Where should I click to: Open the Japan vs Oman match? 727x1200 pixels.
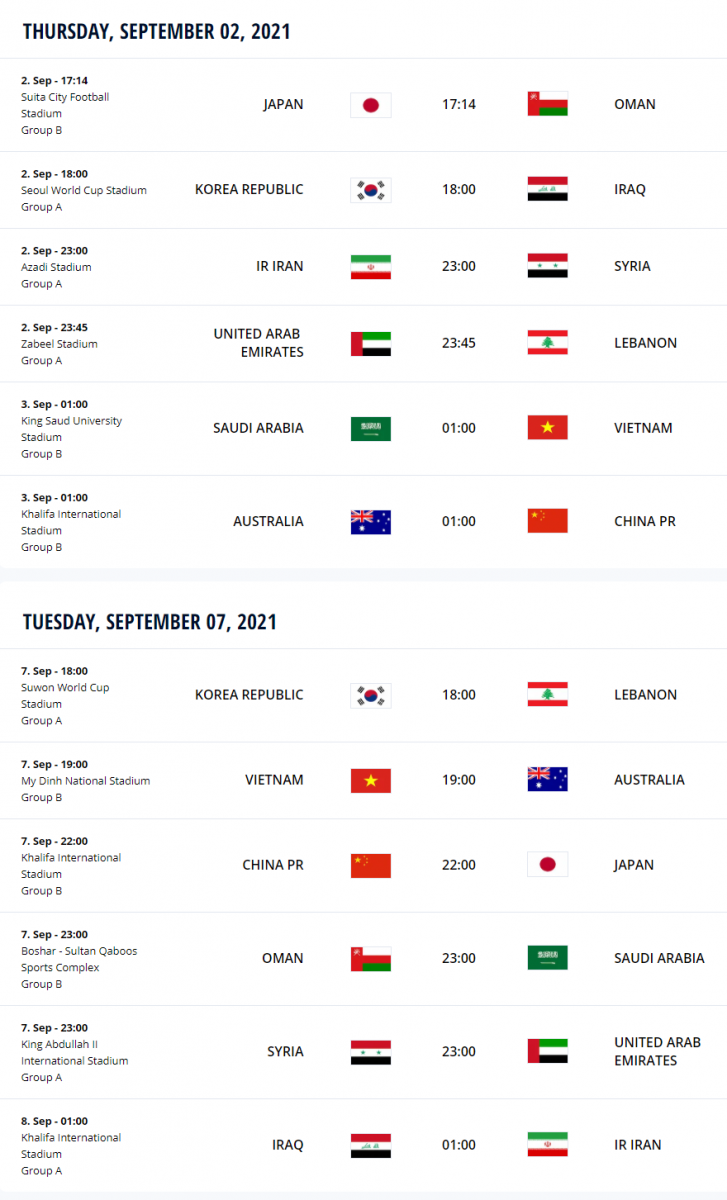tap(363, 105)
